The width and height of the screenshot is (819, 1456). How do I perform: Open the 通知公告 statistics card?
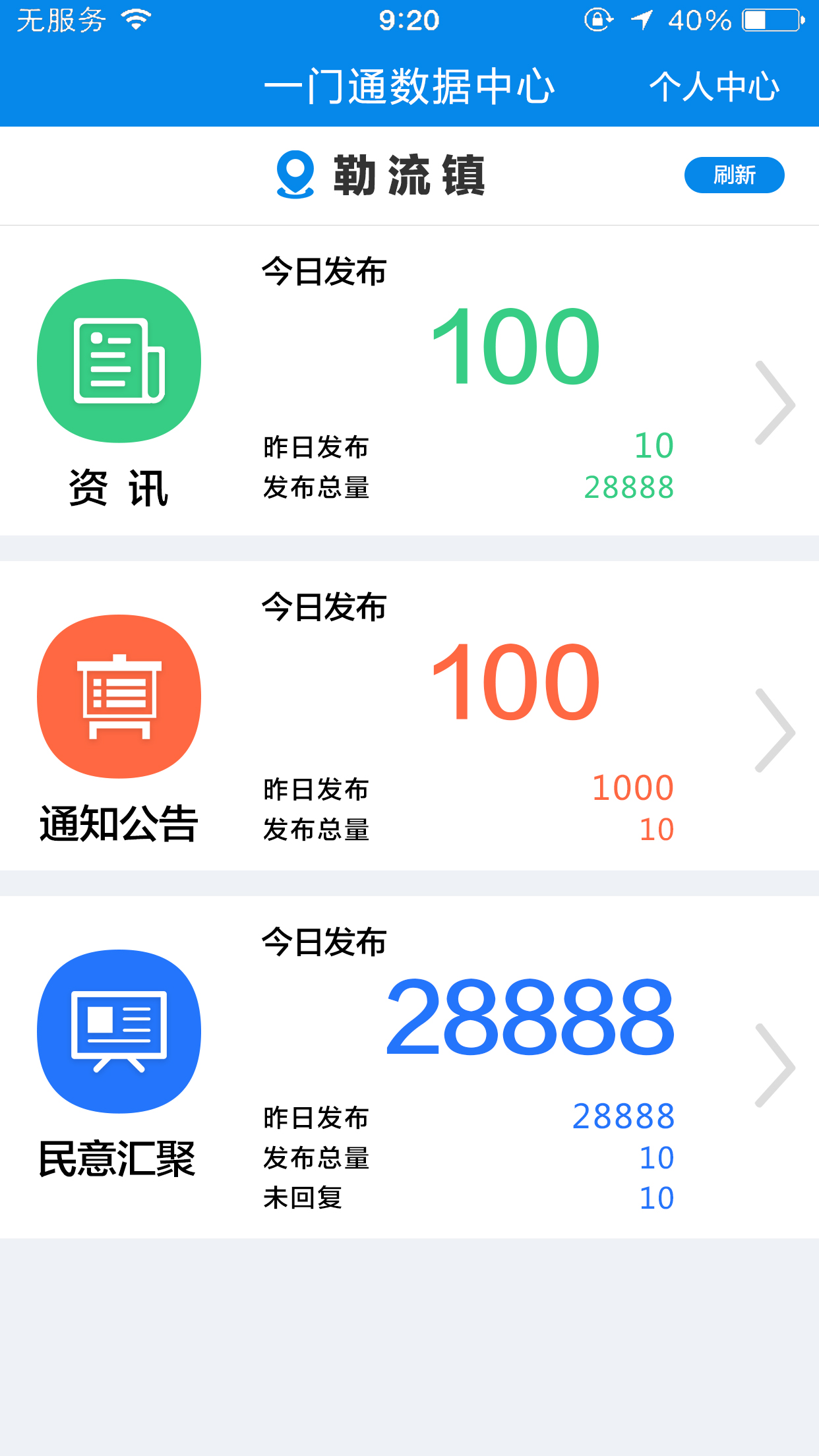[409, 716]
